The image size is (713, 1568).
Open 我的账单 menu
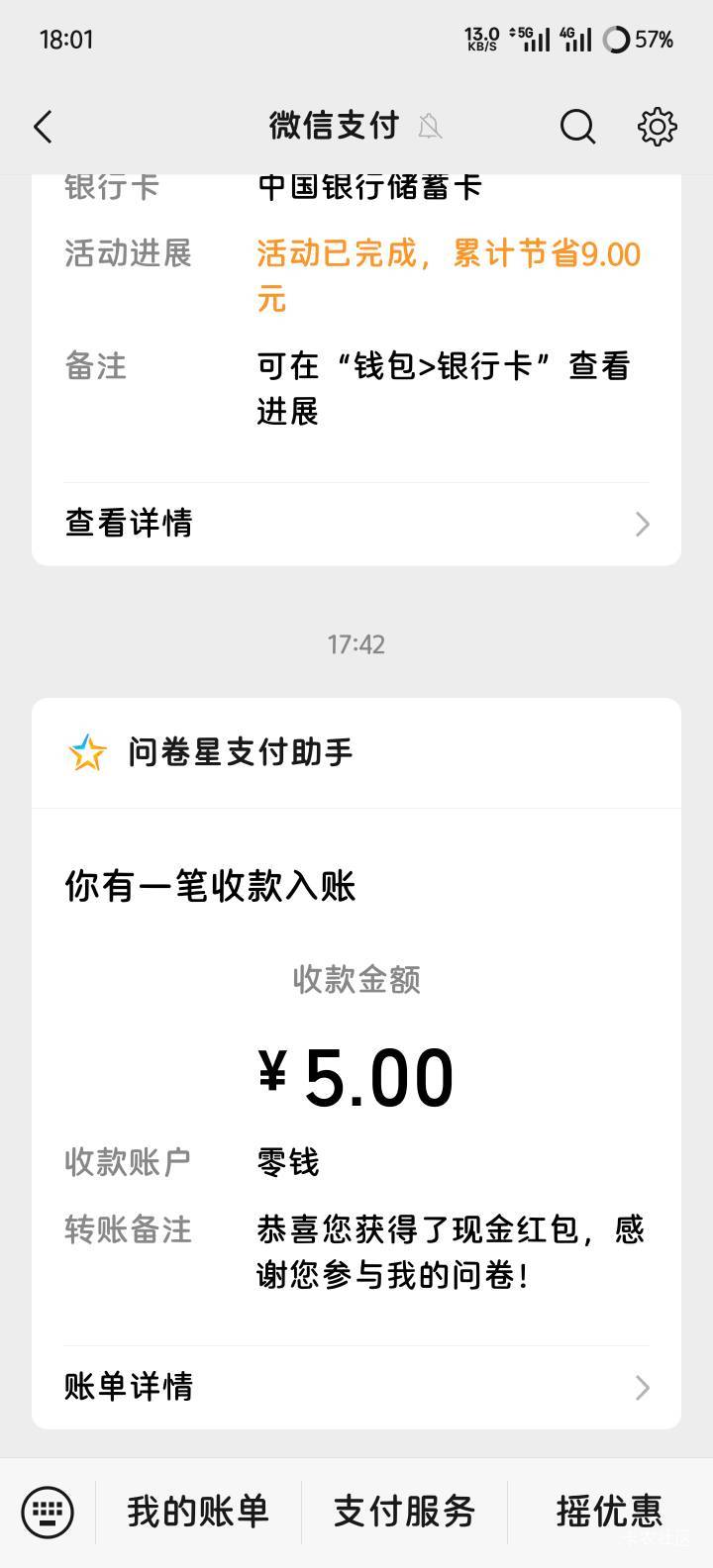[x=198, y=1512]
